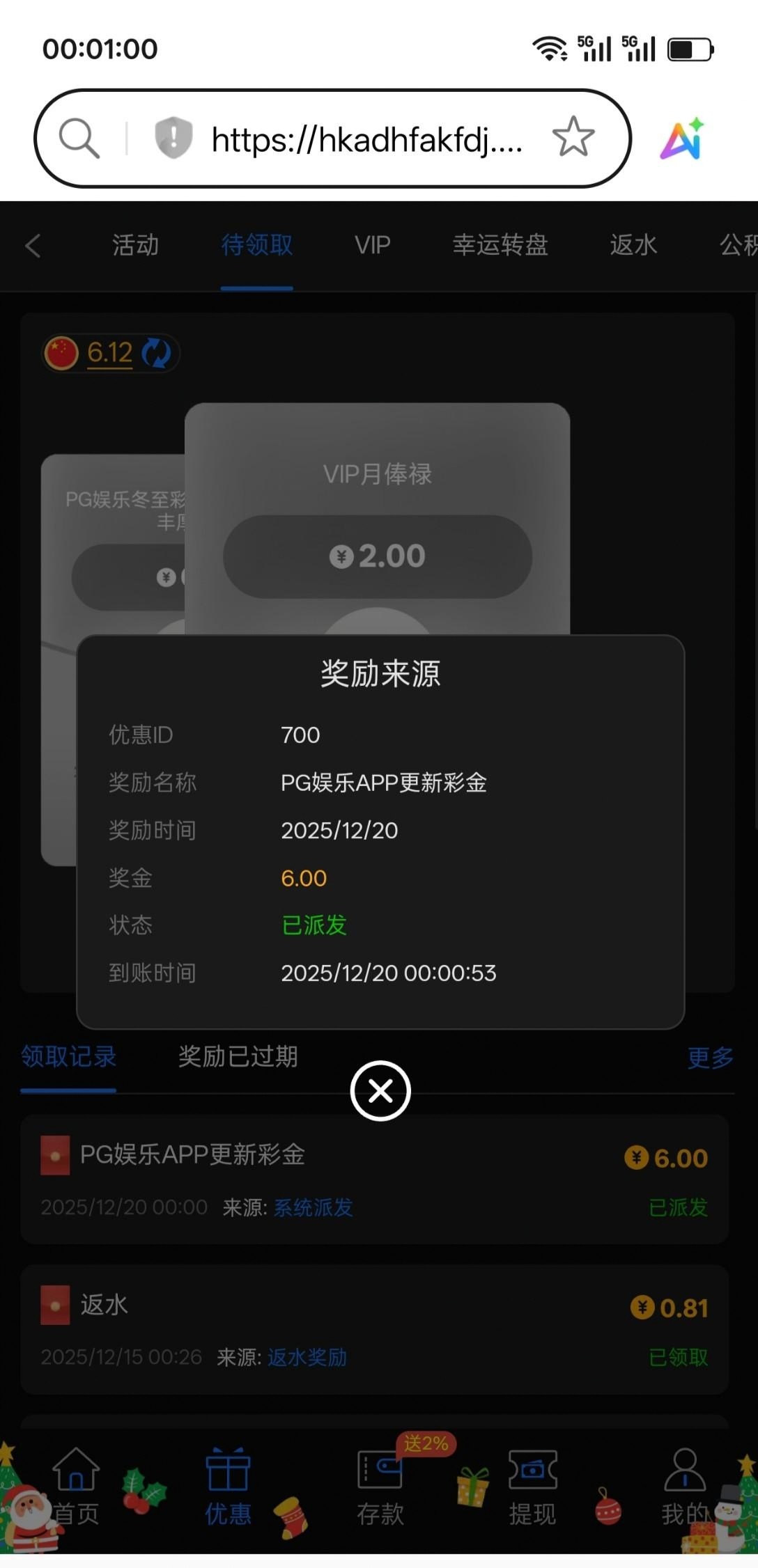The width and height of the screenshot is (758, 1568).
Task: Open the 返水 0.81 record
Action: (374, 1328)
